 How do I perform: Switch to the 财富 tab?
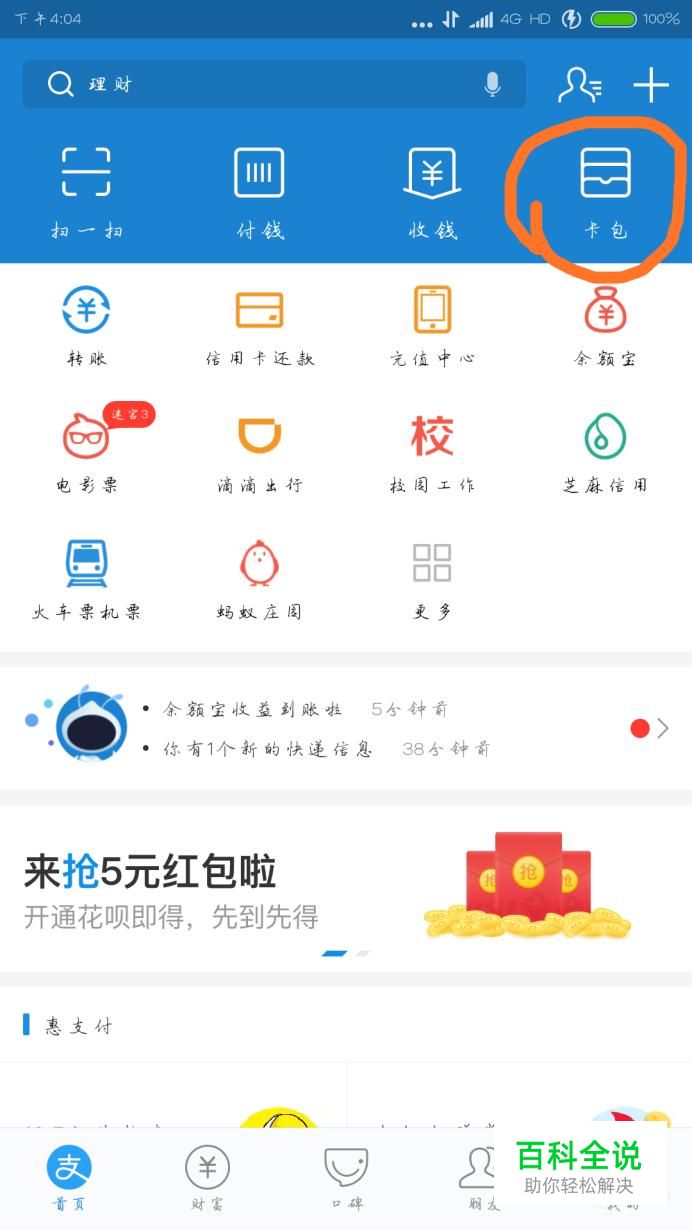(207, 1178)
